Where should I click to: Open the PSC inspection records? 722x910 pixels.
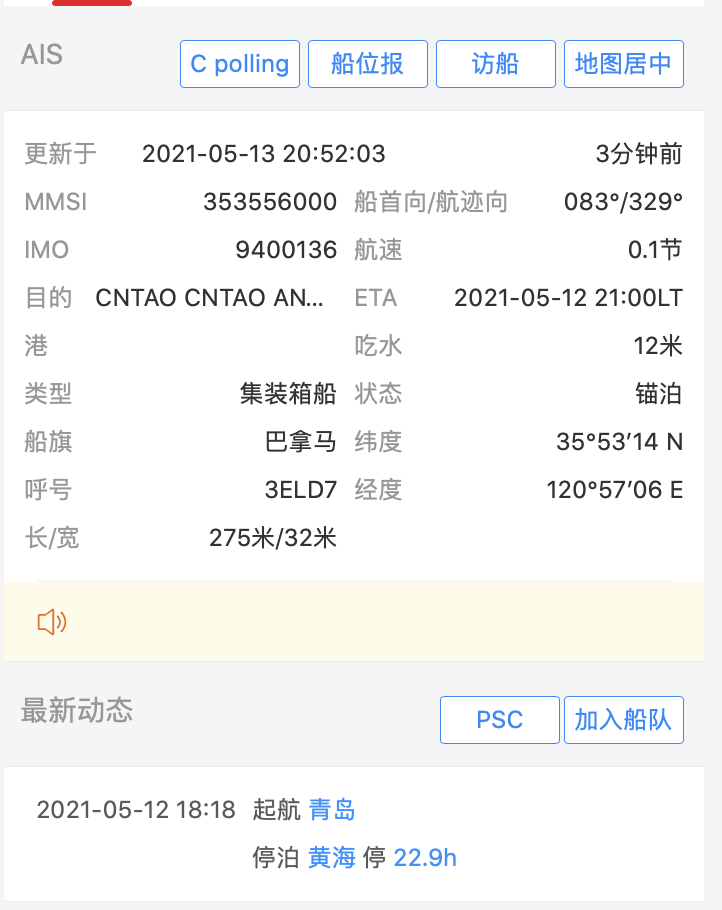point(499,719)
